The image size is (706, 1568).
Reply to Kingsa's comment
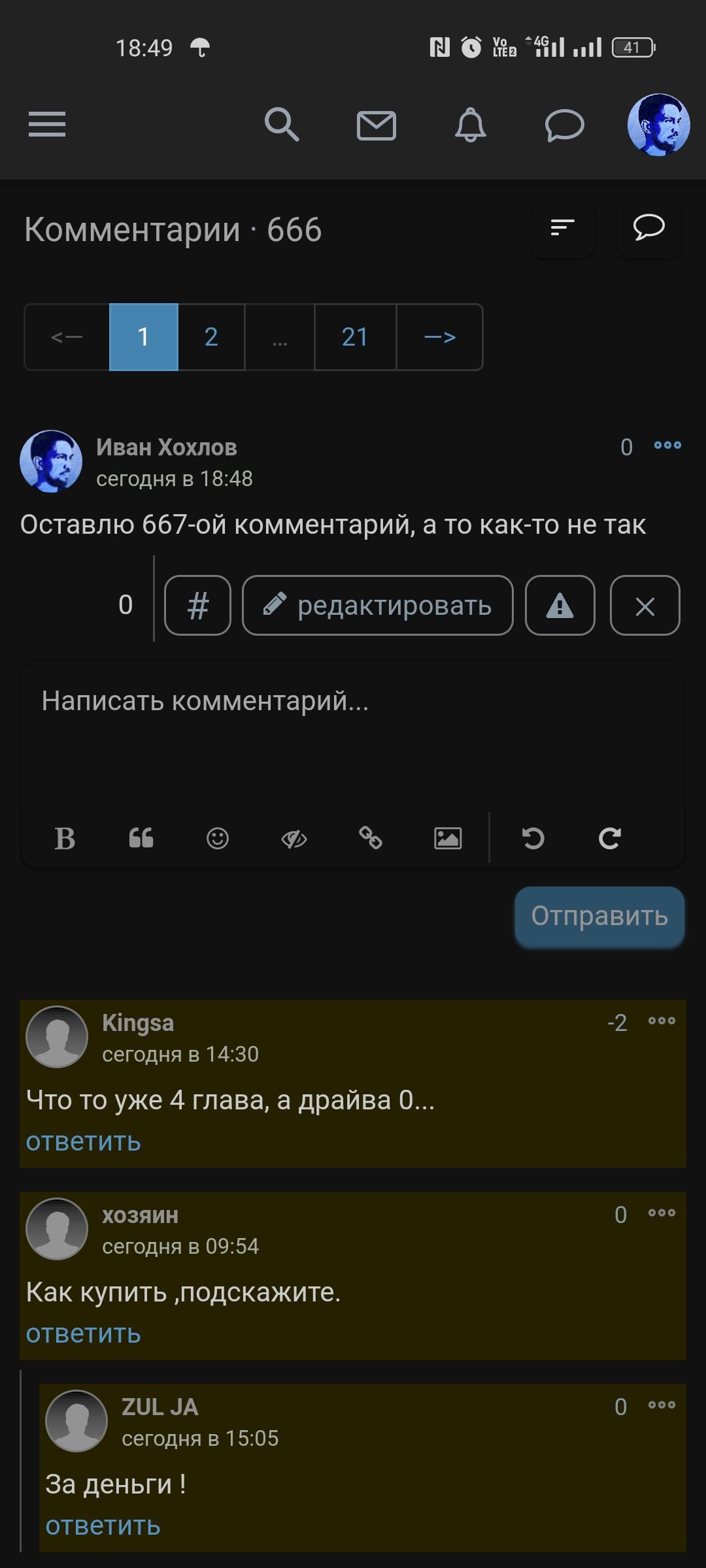83,1142
